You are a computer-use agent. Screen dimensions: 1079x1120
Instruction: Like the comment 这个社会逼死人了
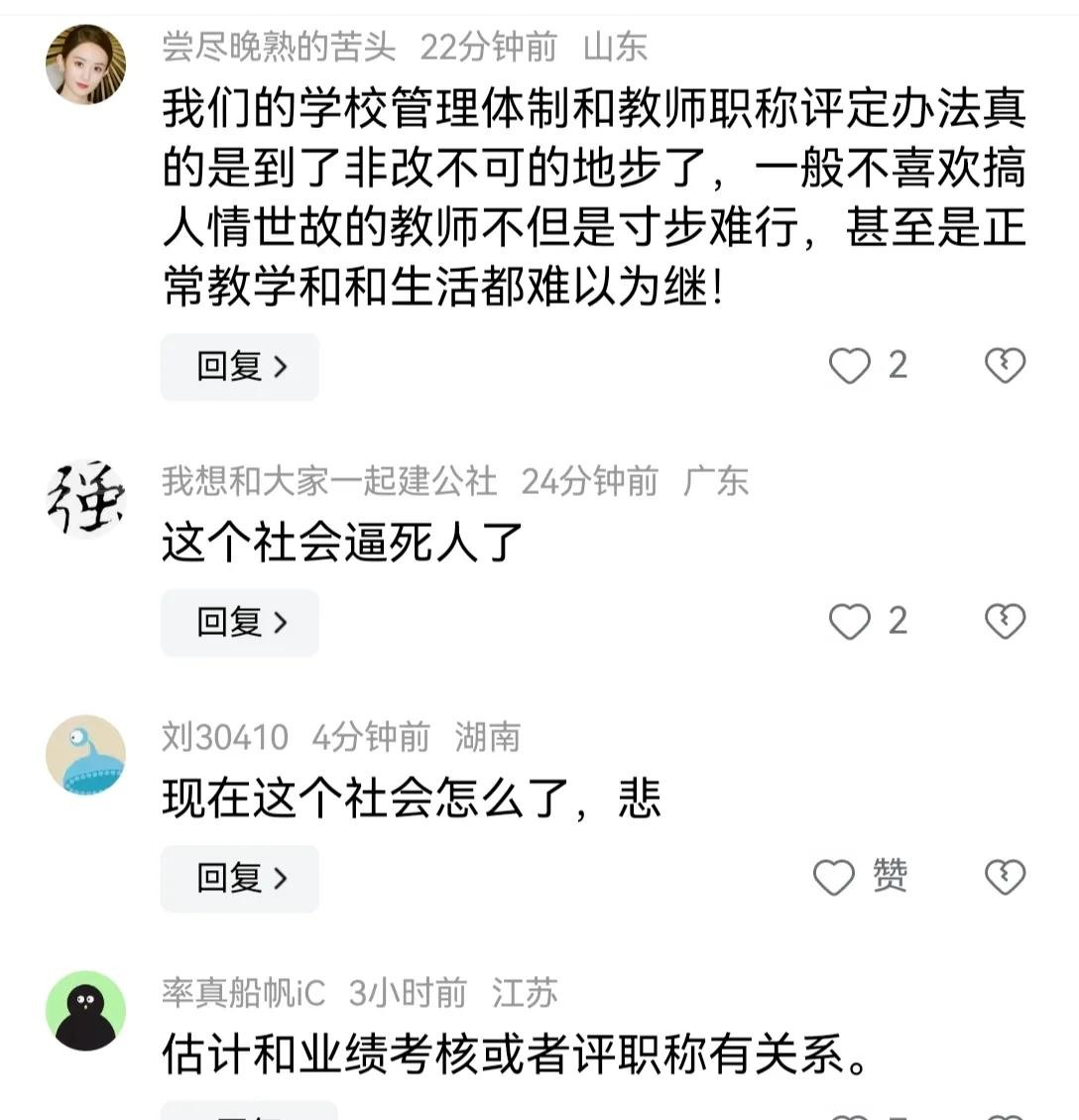850,622
